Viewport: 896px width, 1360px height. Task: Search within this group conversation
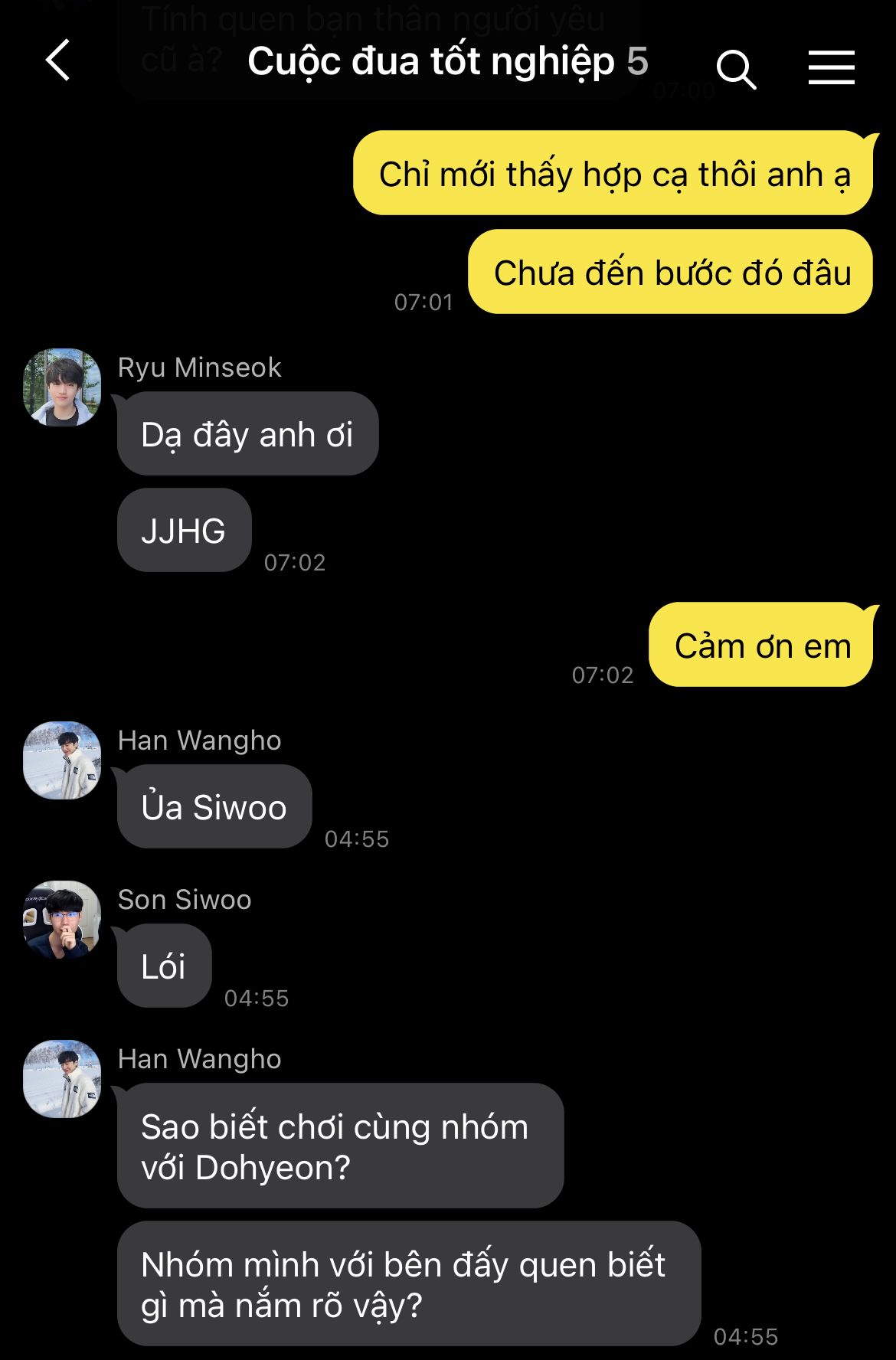point(735,69)
